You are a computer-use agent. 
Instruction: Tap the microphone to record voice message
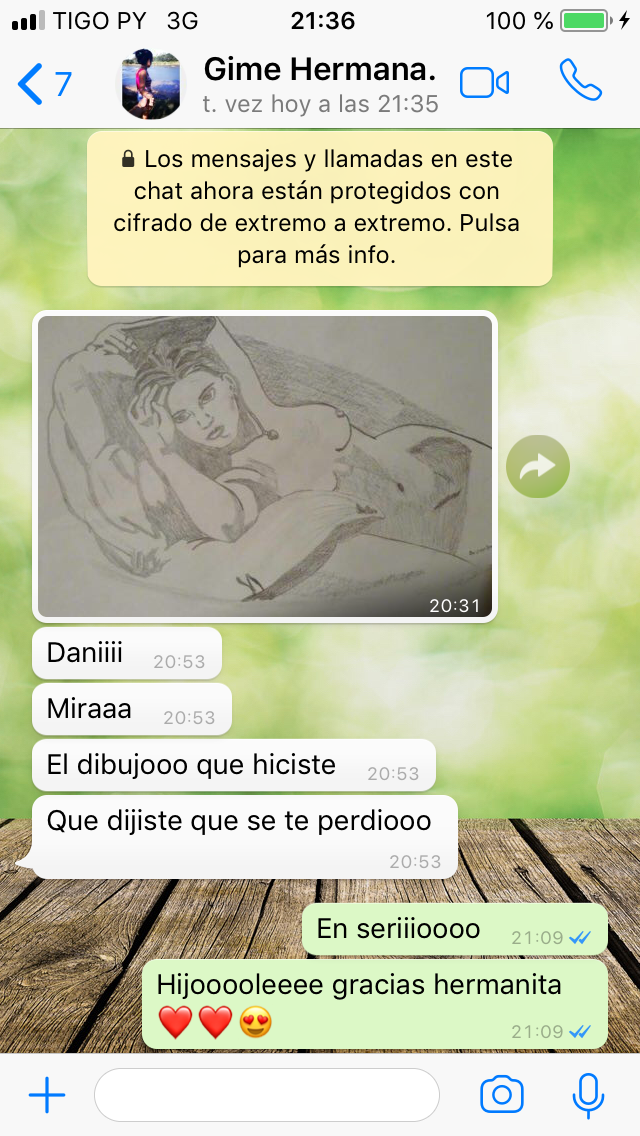pos(588,1096)
